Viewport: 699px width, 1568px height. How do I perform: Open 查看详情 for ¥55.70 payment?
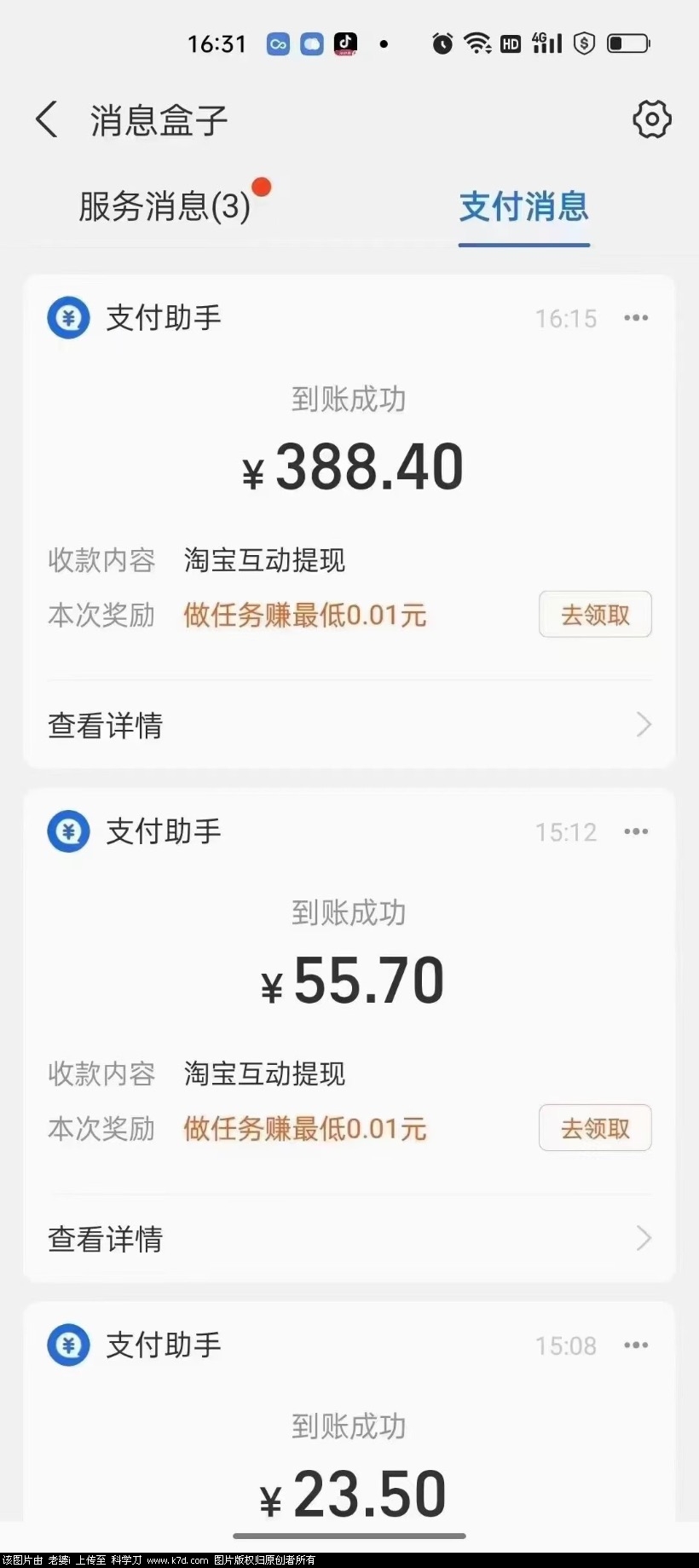(x=349, y=1239)
